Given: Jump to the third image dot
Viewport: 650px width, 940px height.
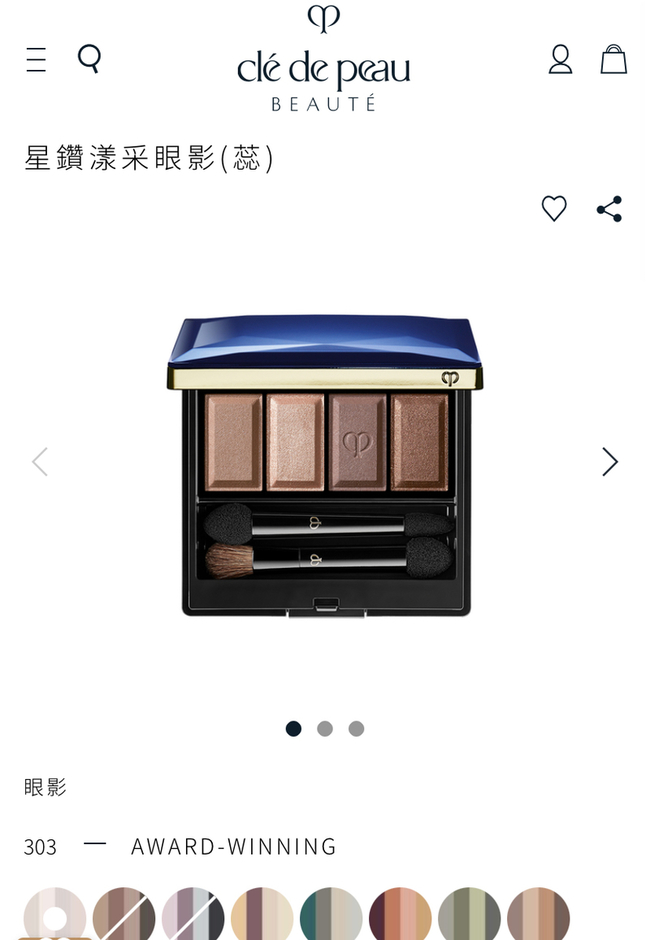Looking at the screenshot, I should coord(356,728).
